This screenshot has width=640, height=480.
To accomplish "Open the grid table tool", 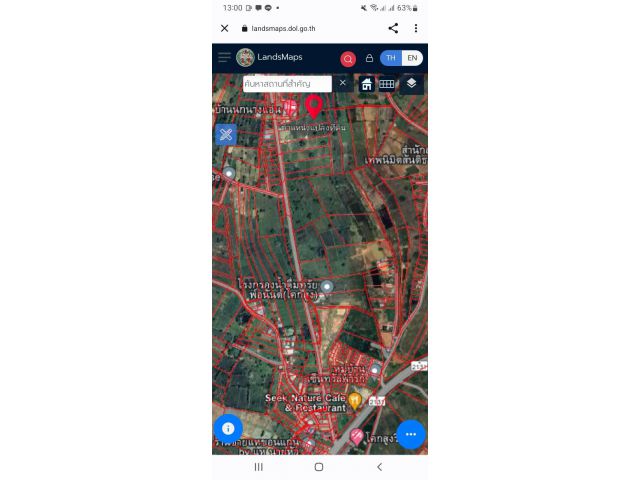I will (x=386, y=84).
